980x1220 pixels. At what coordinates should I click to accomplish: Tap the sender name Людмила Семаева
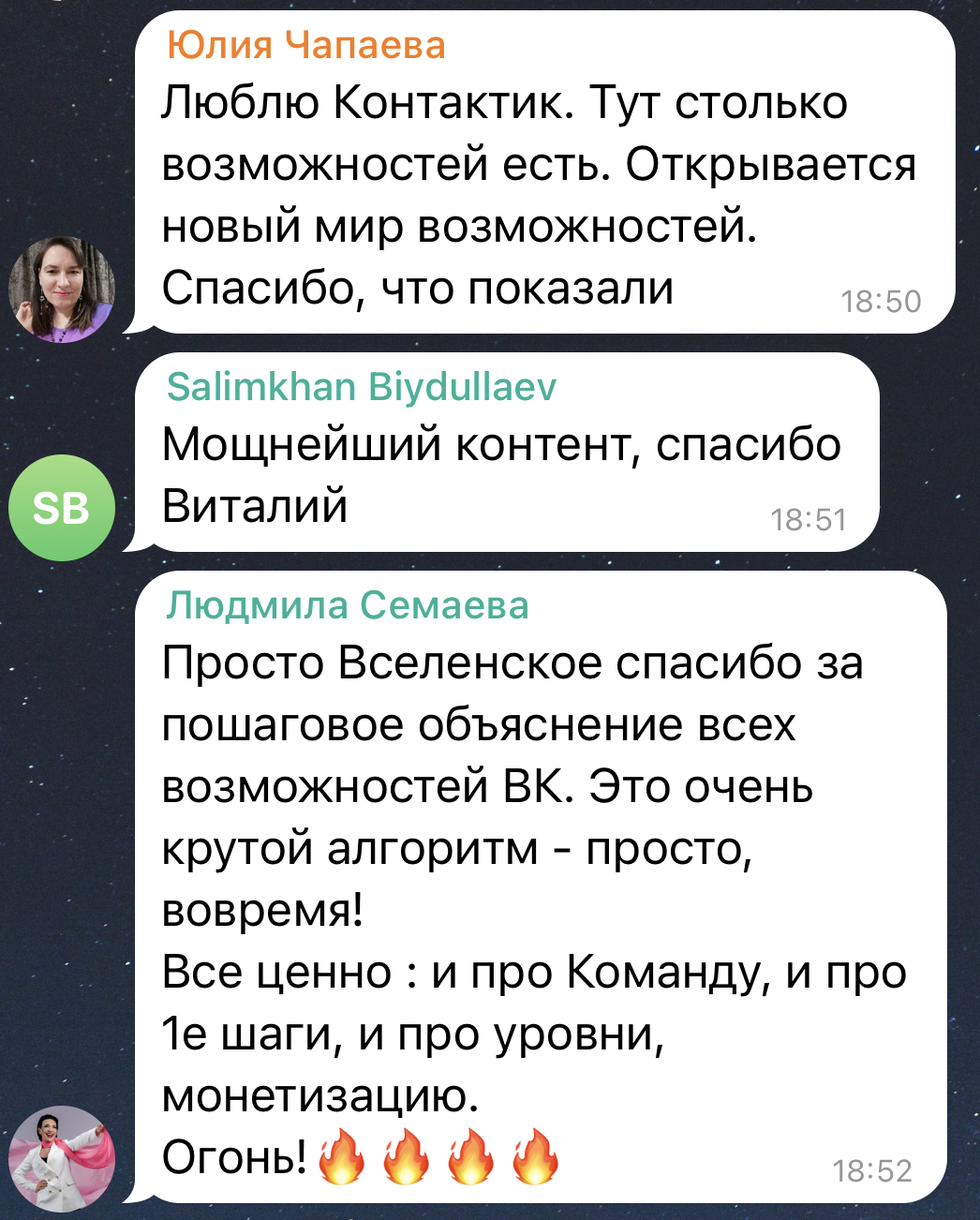[348, 605]
